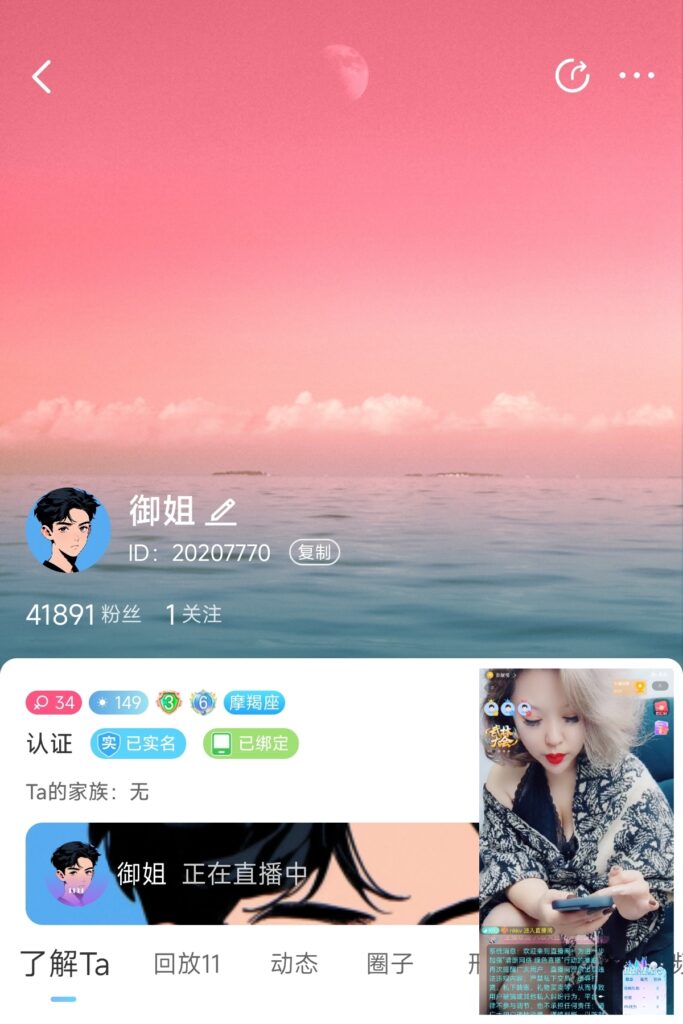Edit nickname via pencil icon
Screen dimensions: 683x1024
coord(221,512)
